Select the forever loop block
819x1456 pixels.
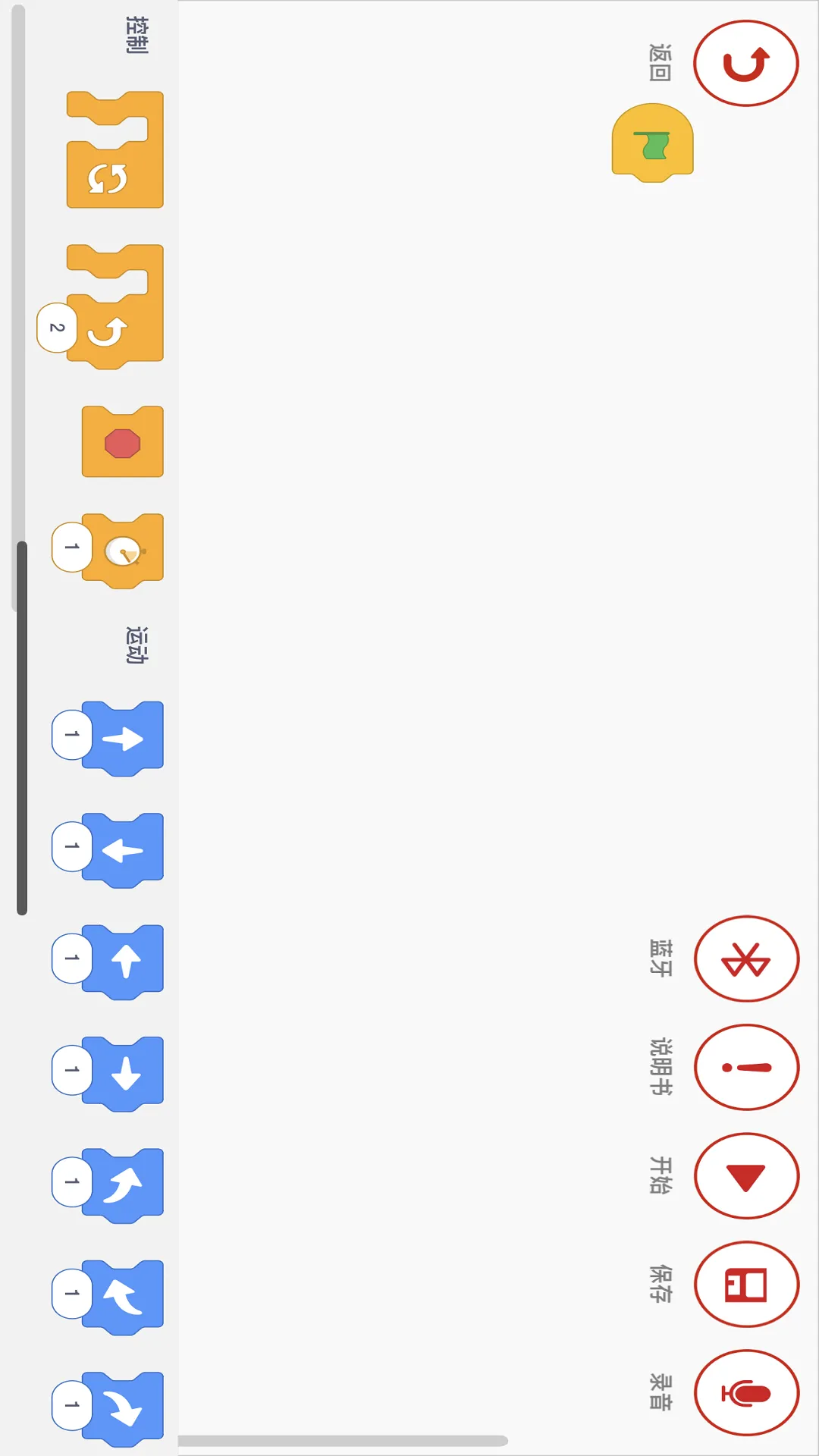pyautogui.click(x=115, y=149)
